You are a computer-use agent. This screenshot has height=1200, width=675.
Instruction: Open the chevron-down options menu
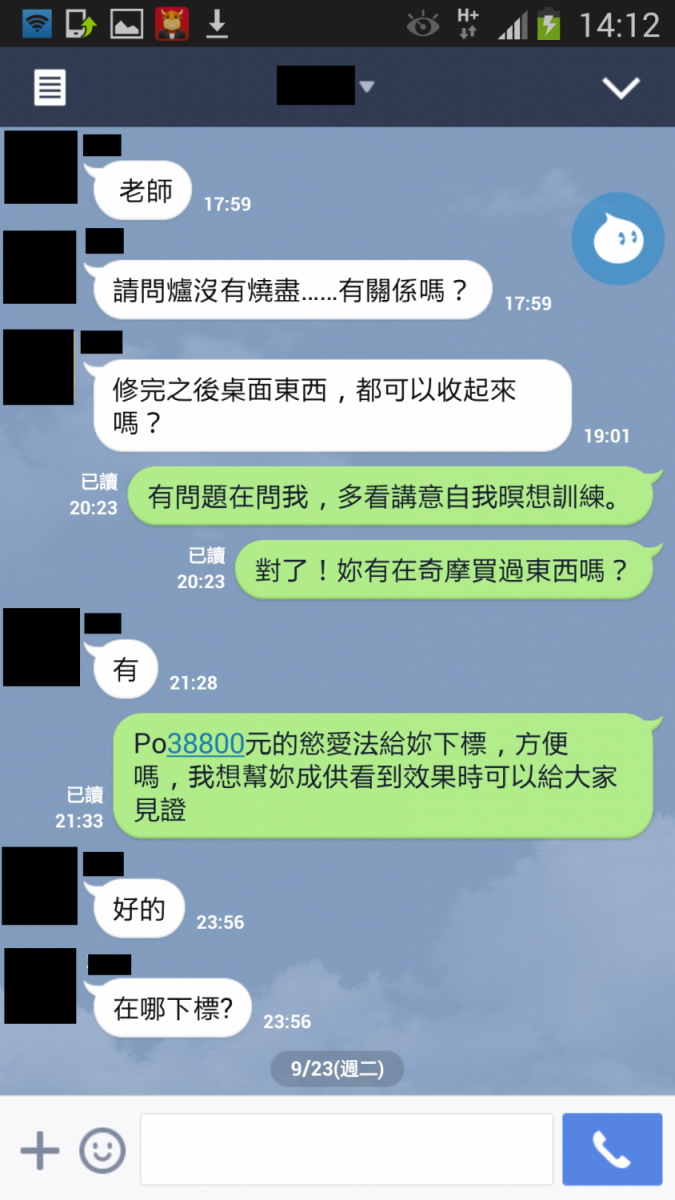coord(620,87)
